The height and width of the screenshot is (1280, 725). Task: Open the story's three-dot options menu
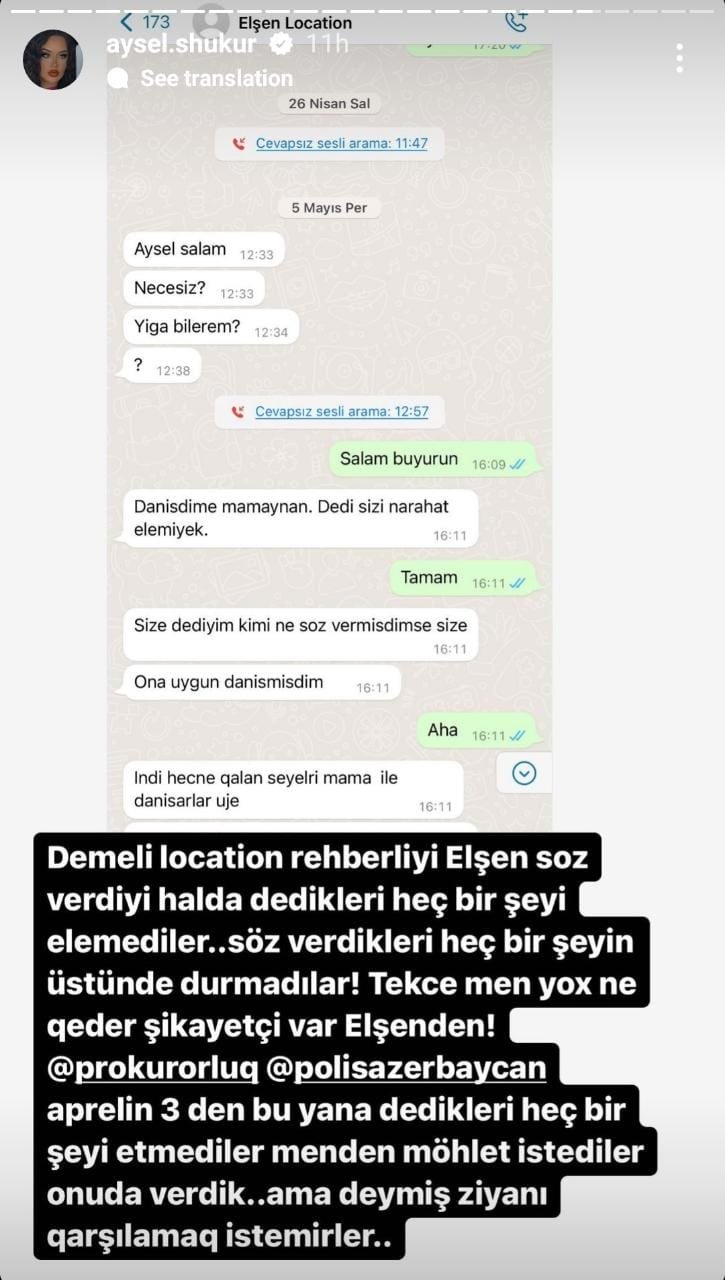(x=680, y=58)
